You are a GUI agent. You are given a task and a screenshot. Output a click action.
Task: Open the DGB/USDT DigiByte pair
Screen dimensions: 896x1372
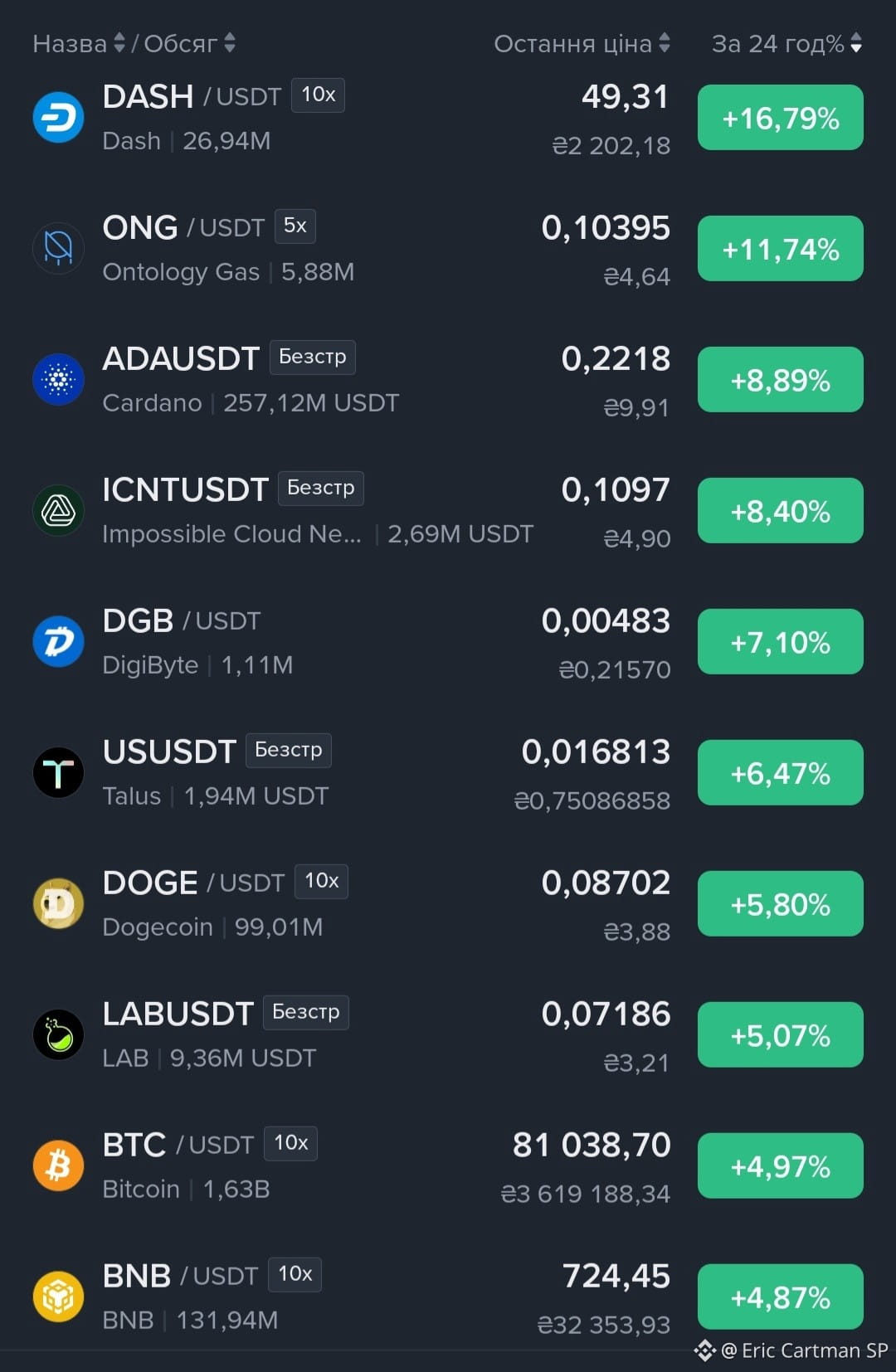pos(448,642)
